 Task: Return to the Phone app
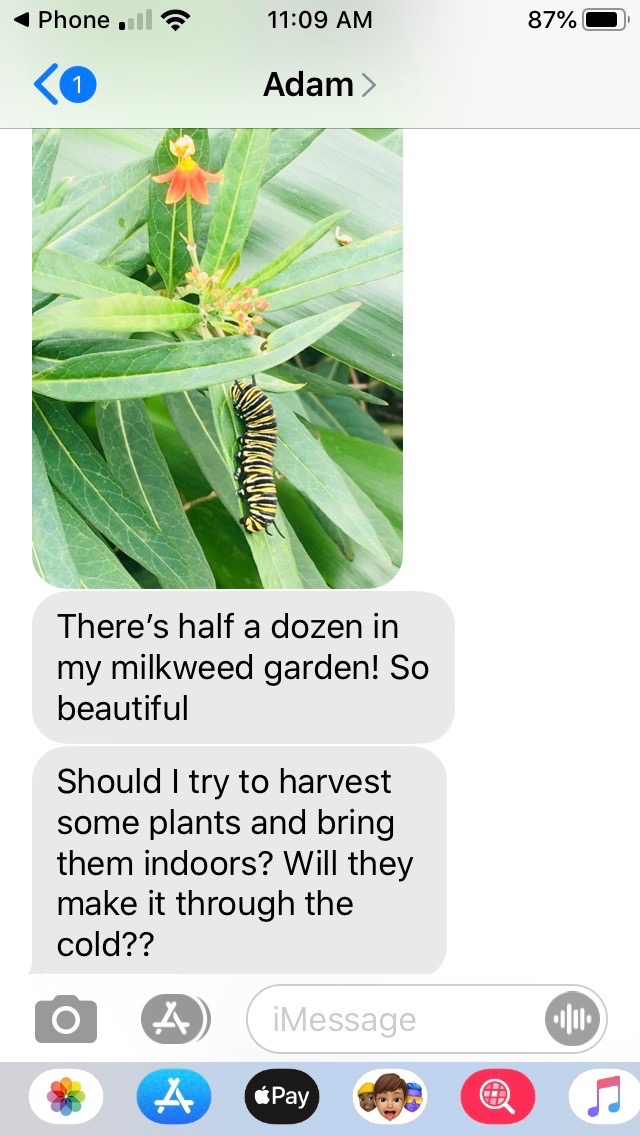[62, 20]
